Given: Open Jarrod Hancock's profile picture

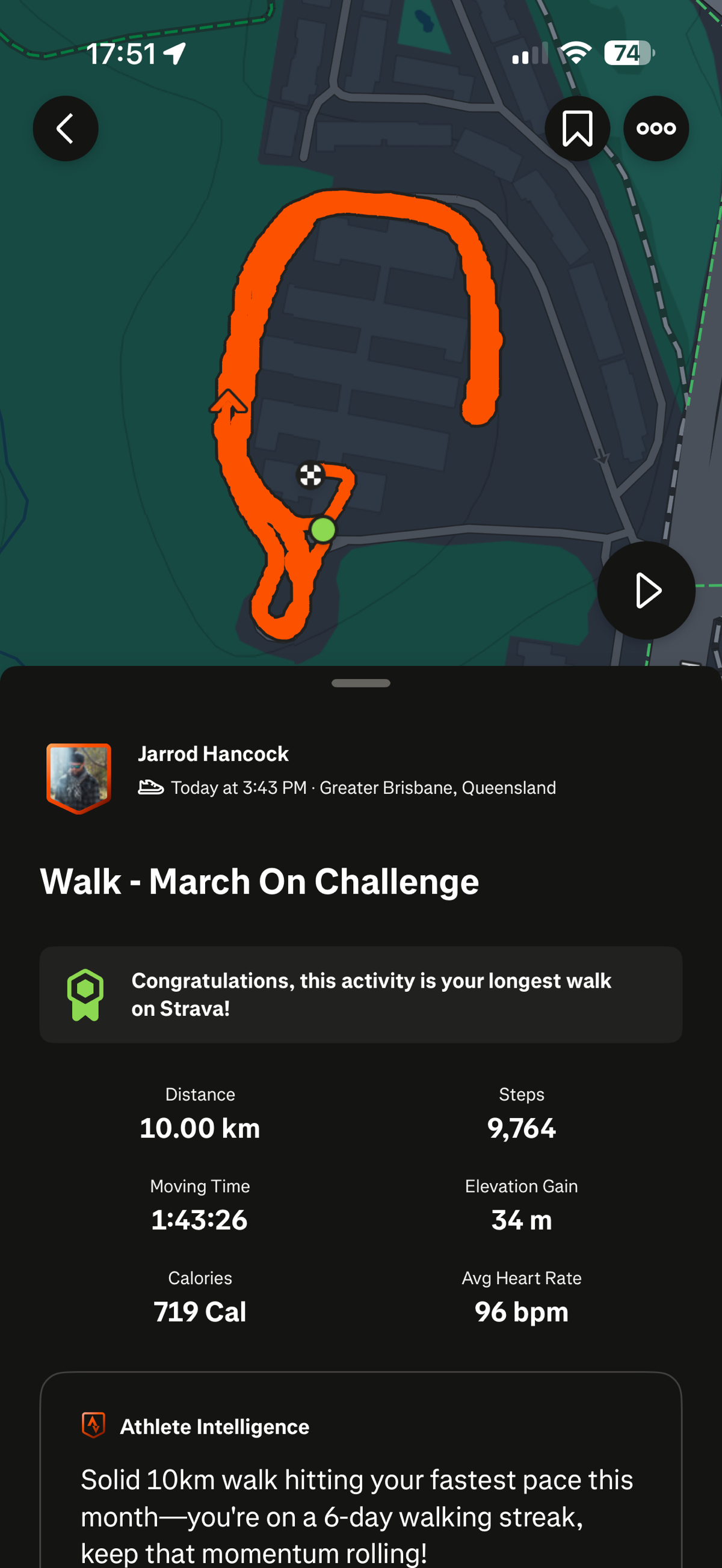Looking at the screenshot, I should (79, 776).
